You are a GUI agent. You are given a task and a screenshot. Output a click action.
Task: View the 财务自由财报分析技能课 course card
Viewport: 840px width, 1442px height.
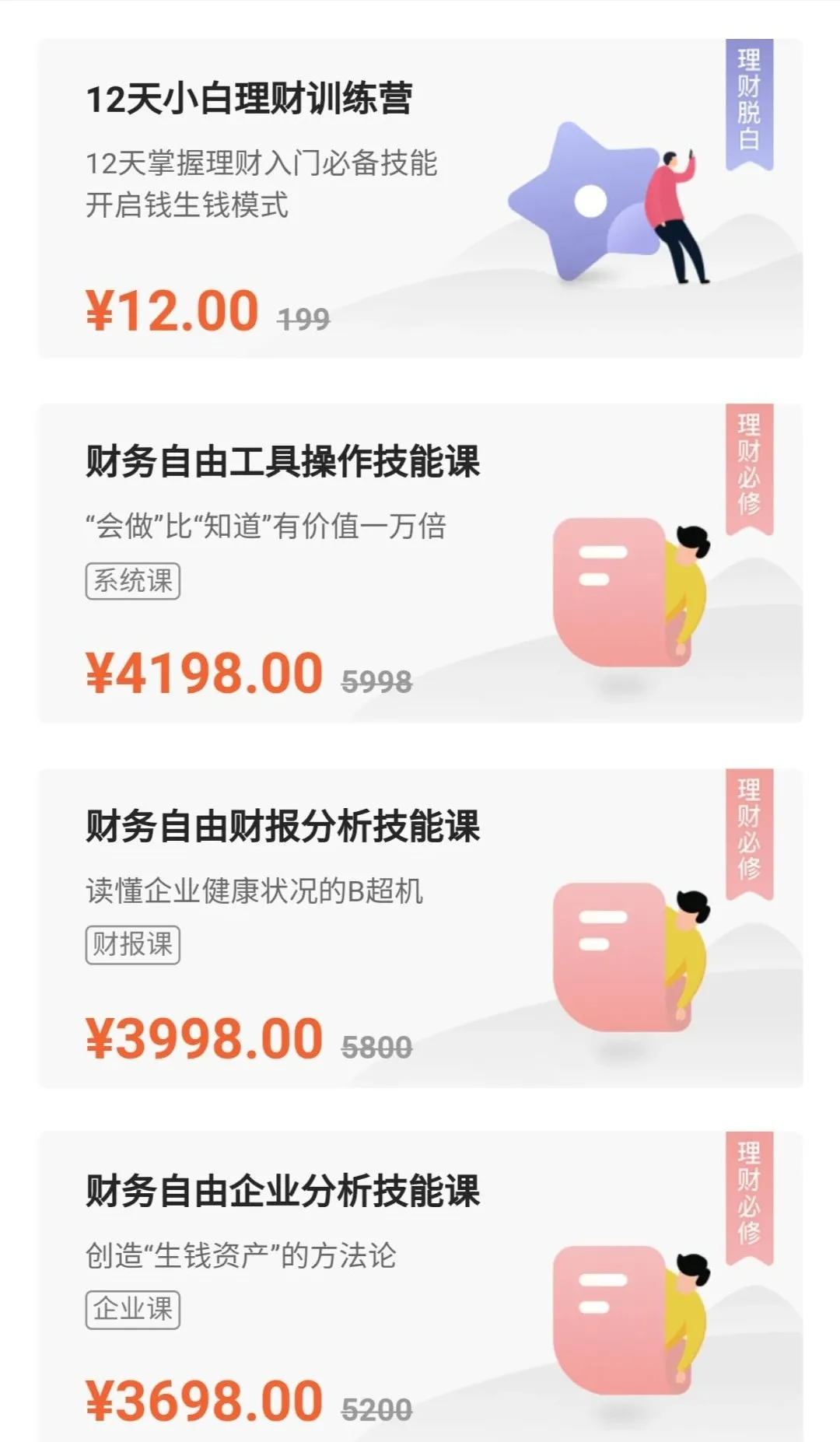(x=420, y=927)
